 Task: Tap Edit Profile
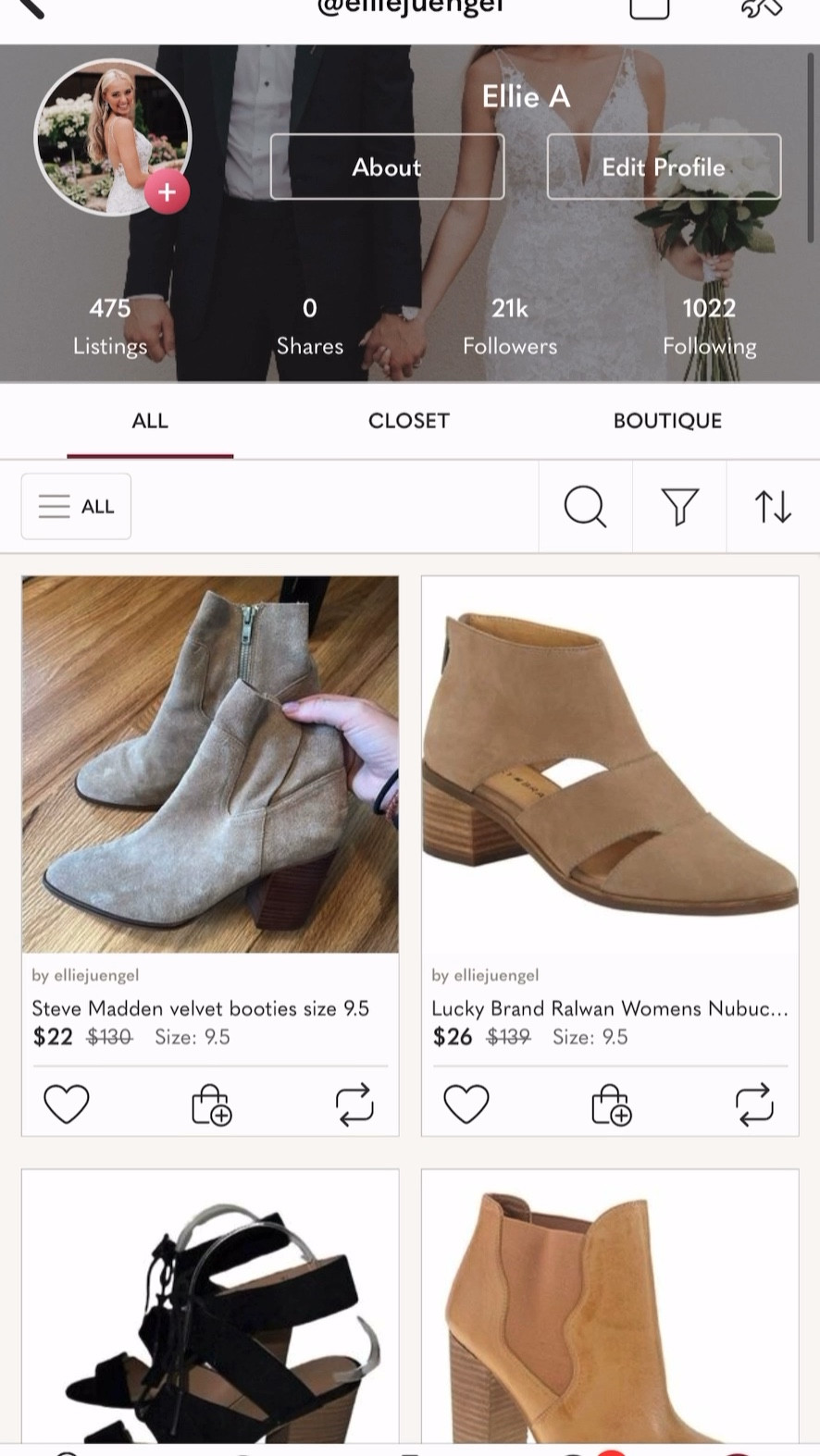[663, 167]
